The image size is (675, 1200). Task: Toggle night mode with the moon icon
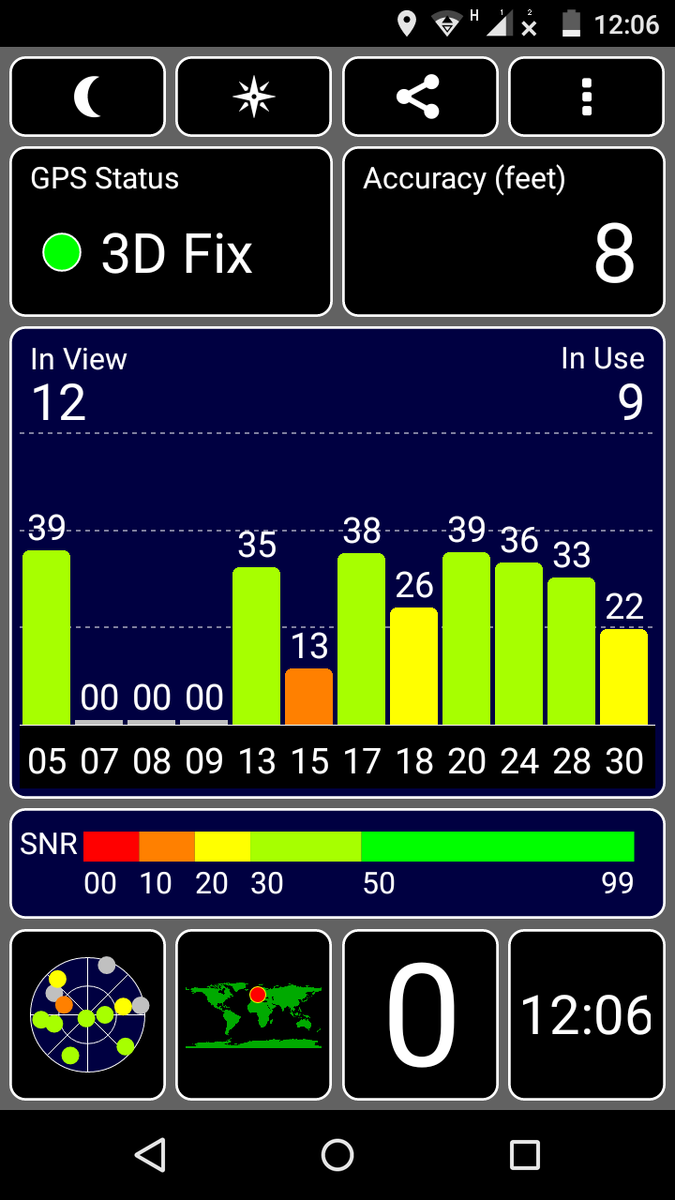[x=88, y=97]
